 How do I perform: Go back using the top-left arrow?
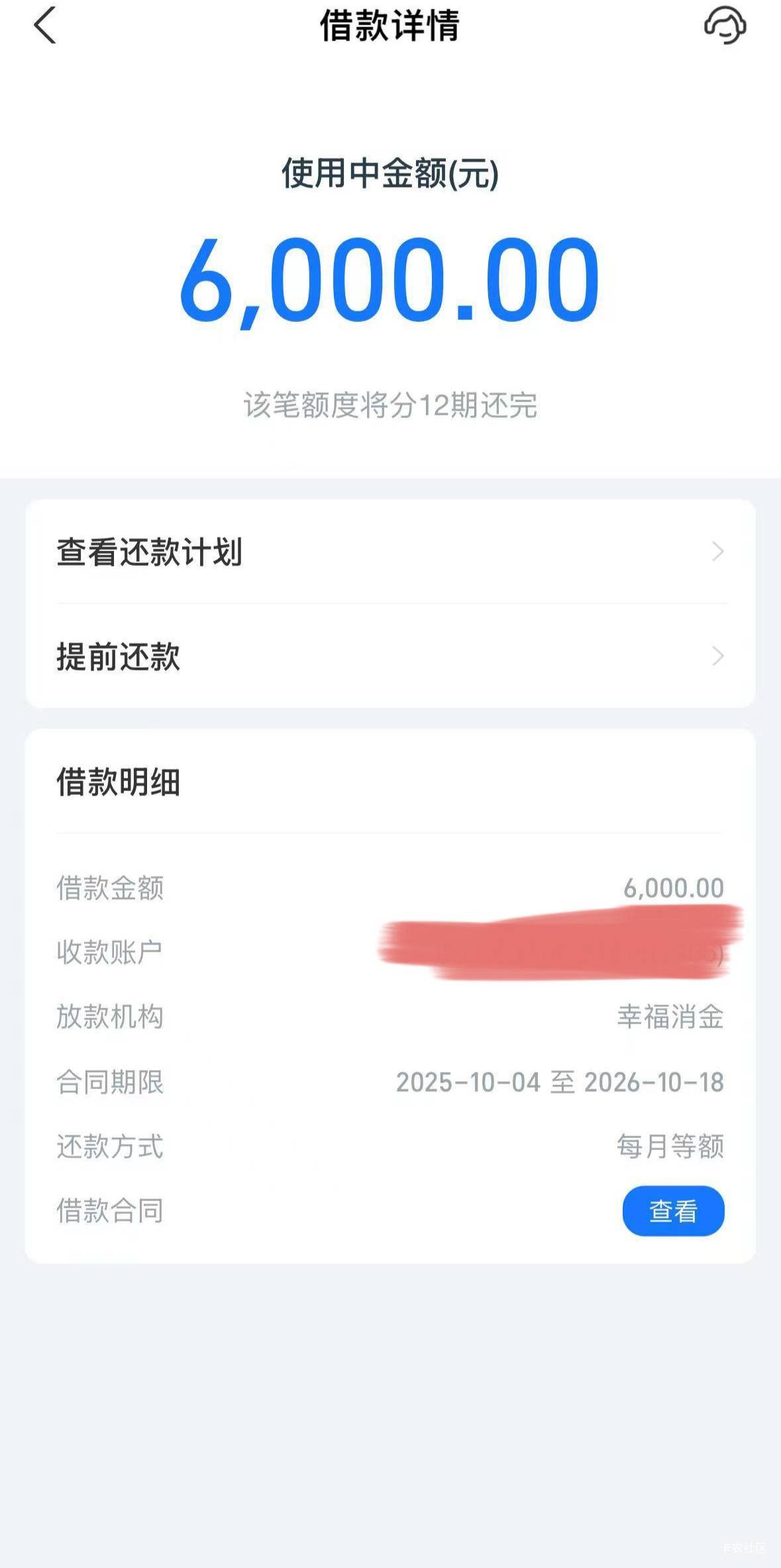[44, 25]
